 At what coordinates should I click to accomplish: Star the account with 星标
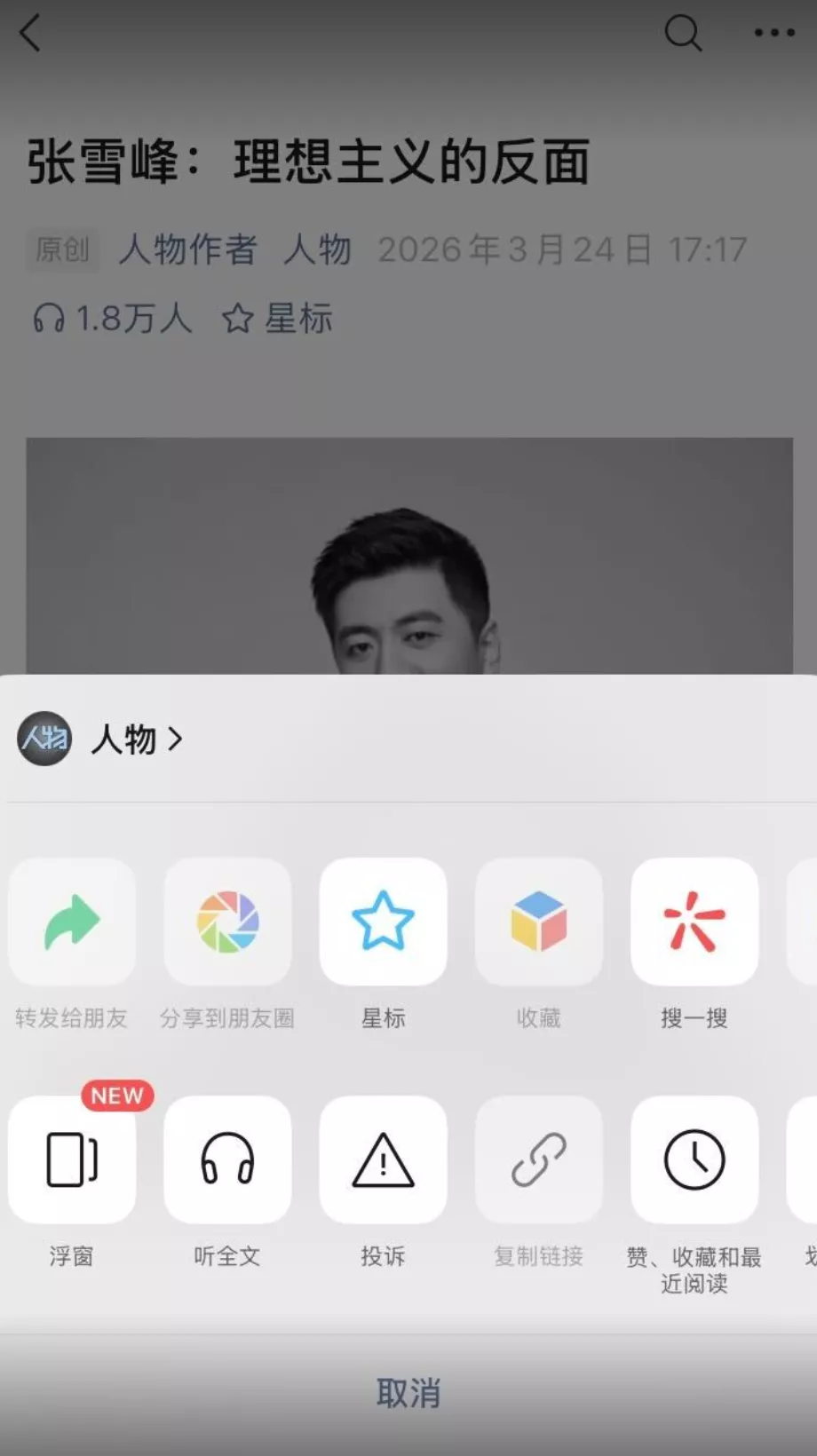click(383, 922)
